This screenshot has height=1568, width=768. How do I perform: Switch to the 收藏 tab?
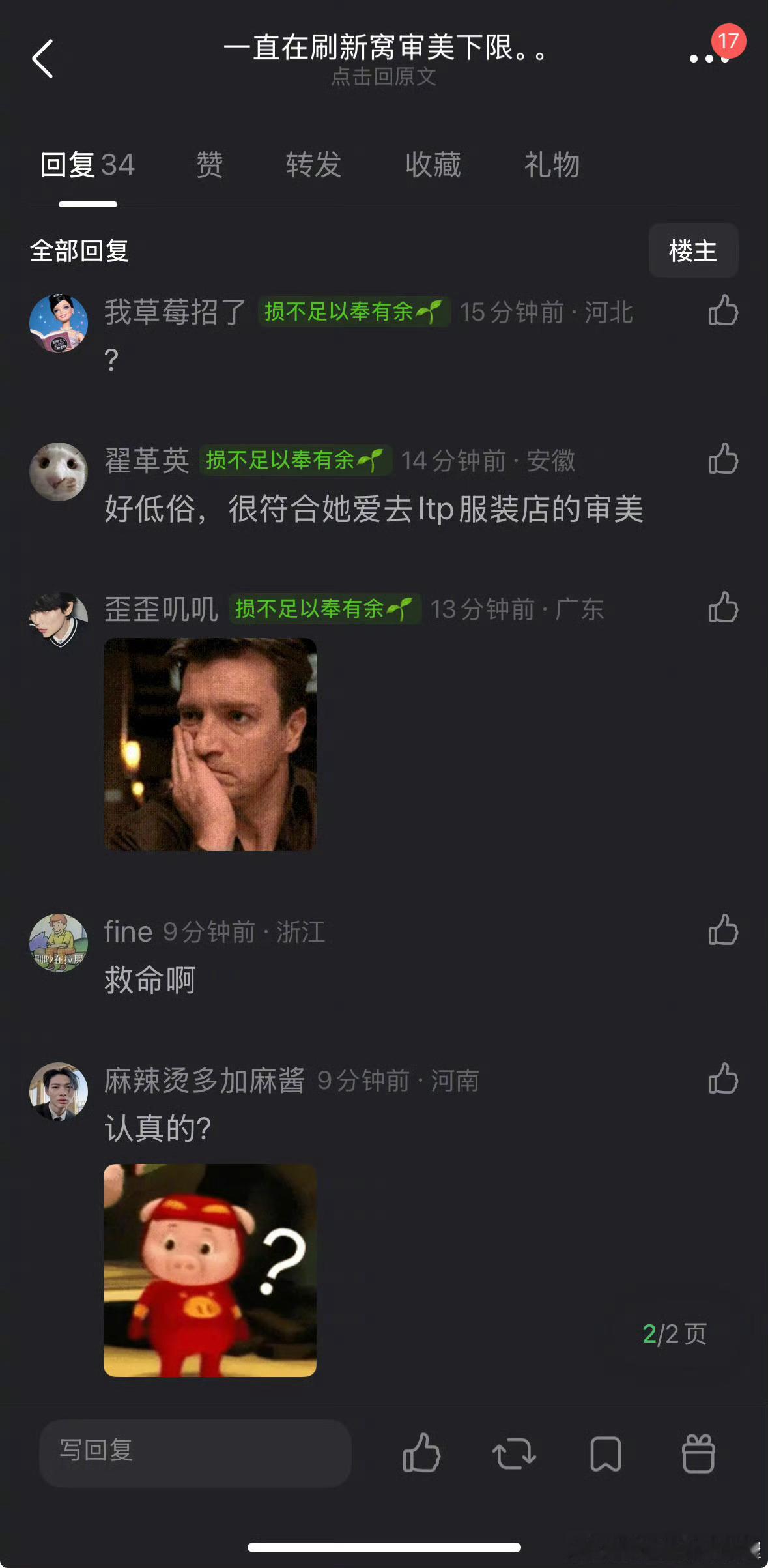coord(433,166)
